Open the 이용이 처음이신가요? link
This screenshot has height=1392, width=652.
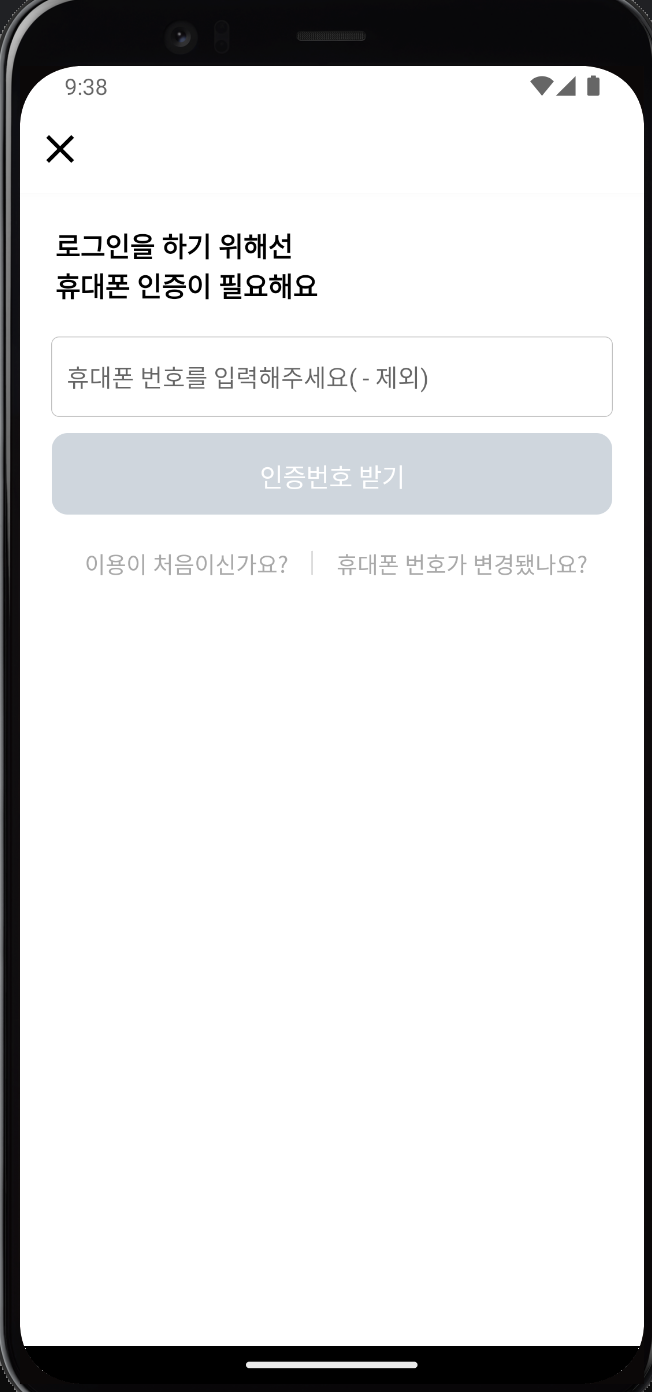[x=186, y=565]
